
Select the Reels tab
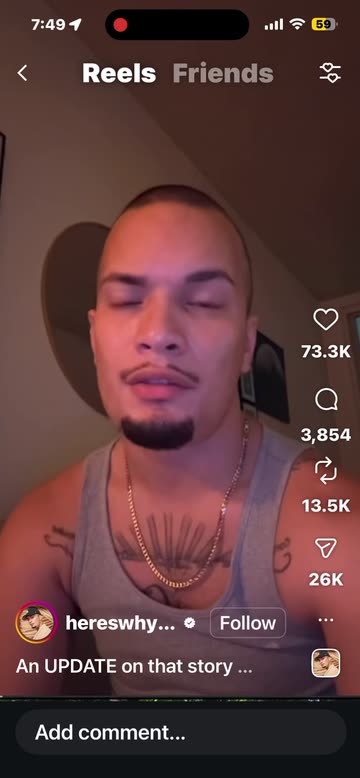pos(119,73)
